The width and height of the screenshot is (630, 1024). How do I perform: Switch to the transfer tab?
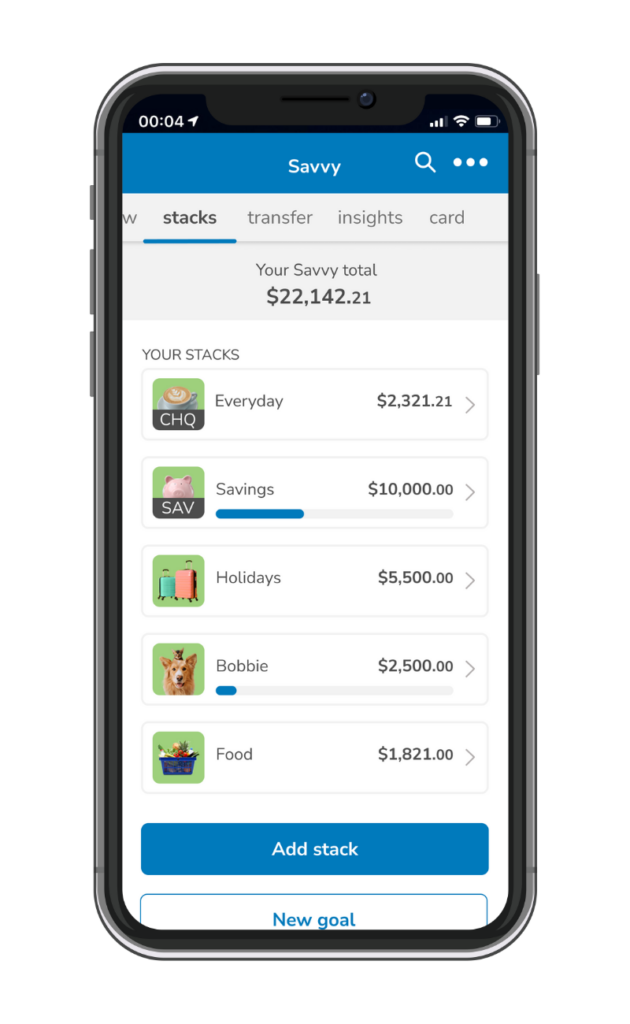pyautogui.click(x=280, y=217)
